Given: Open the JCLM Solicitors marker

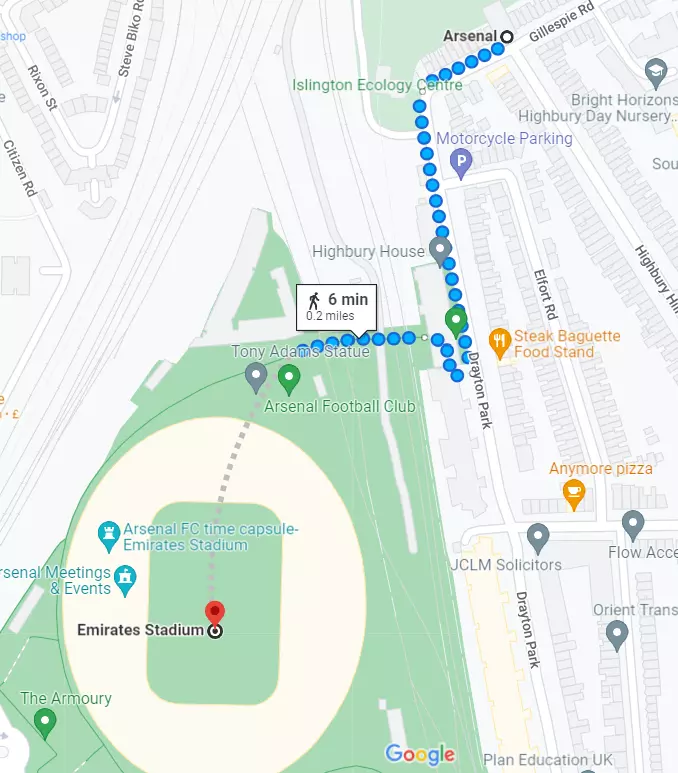Looking at the screenshot, I should point(538,537).
